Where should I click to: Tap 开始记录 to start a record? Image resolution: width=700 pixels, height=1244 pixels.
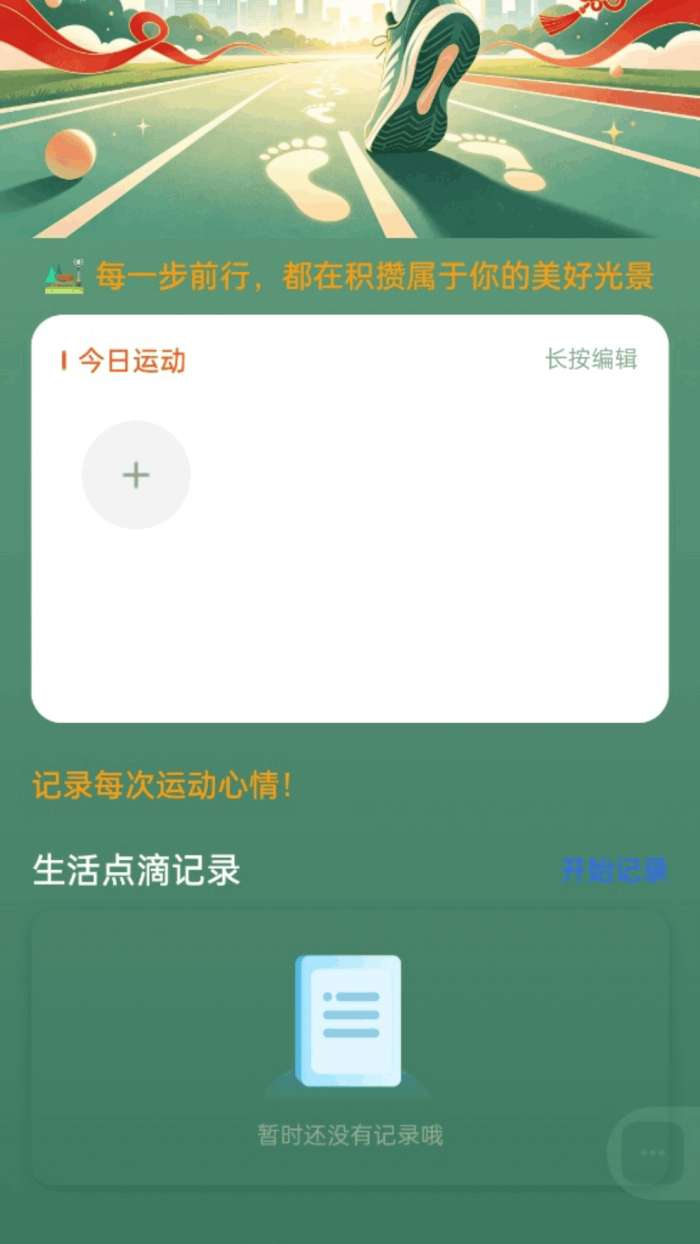click(x=614, y=870)
